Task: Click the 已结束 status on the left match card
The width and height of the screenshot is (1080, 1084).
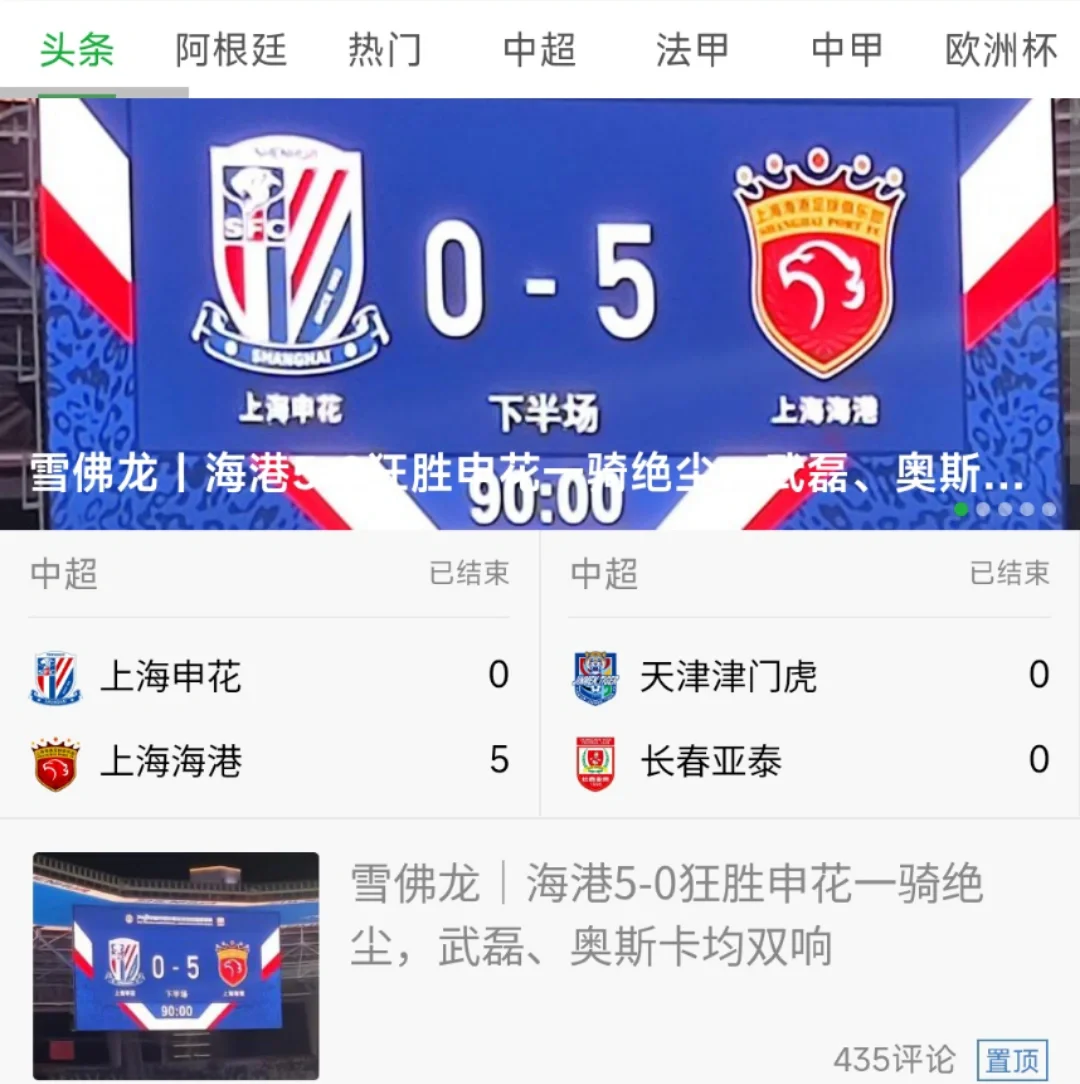Action: click(x=470, y=573)
